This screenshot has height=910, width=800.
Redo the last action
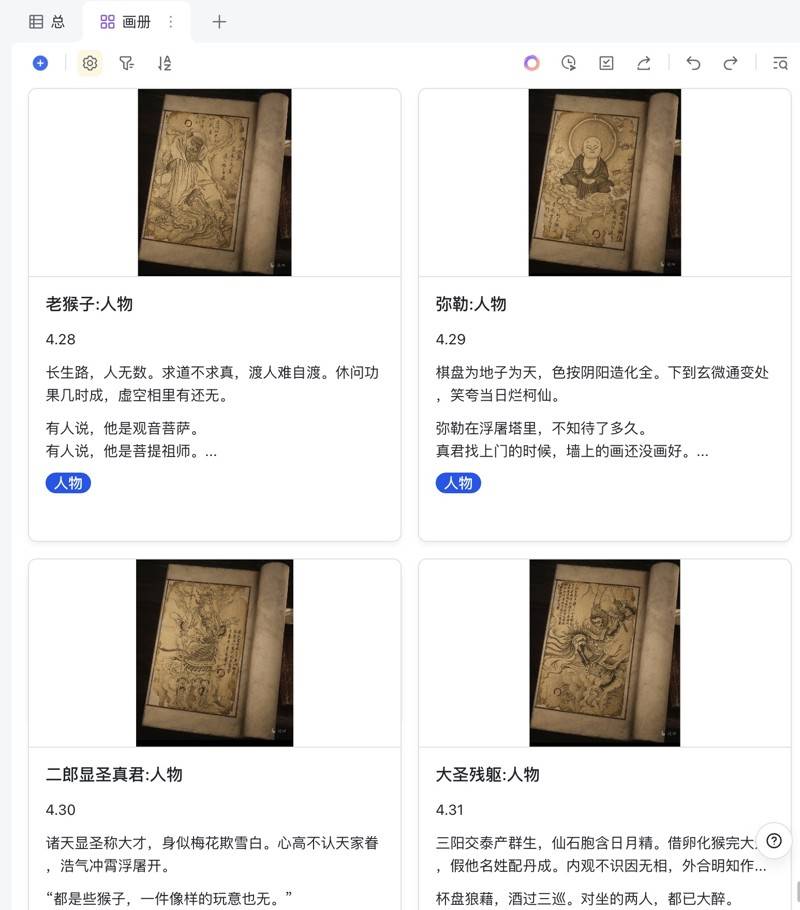(730, 63)
